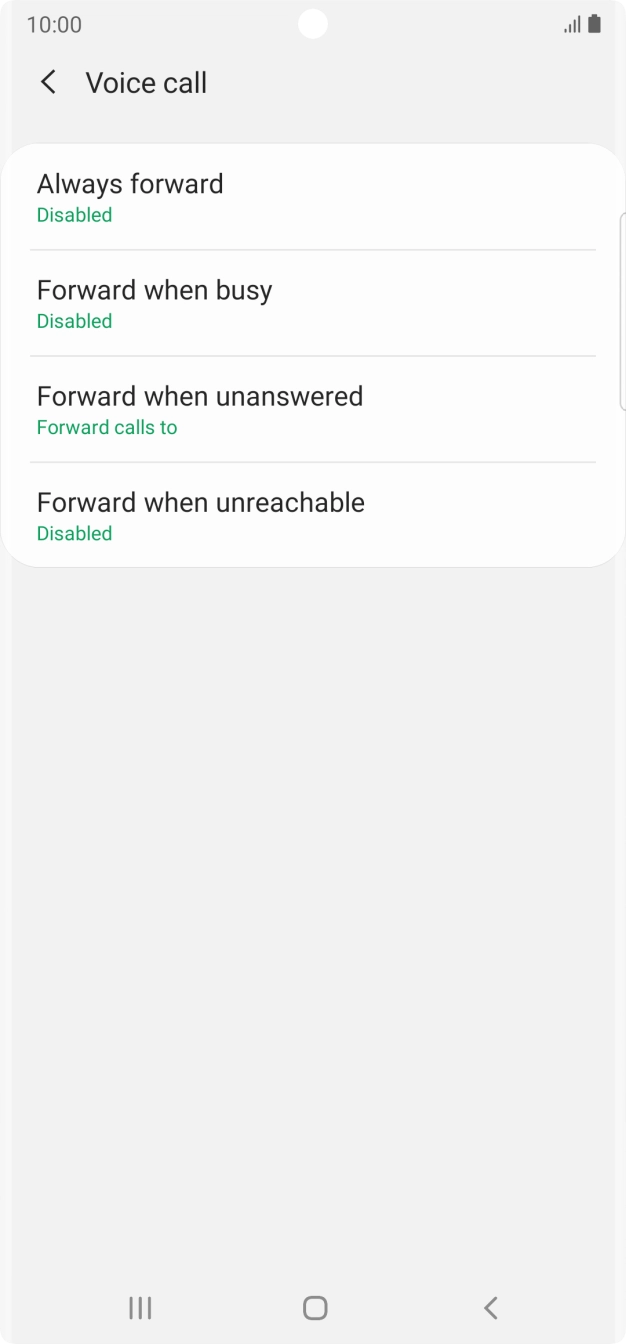Tap the home button in navigation bar
626x1344 pixels.
[x=314, y=1307]
